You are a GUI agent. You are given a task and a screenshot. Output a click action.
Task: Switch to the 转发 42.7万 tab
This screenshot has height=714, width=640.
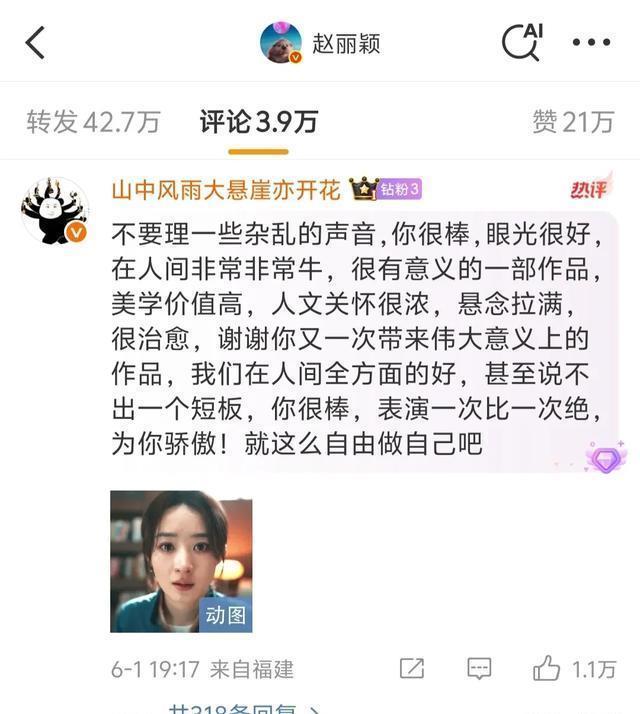click(93, 122)
